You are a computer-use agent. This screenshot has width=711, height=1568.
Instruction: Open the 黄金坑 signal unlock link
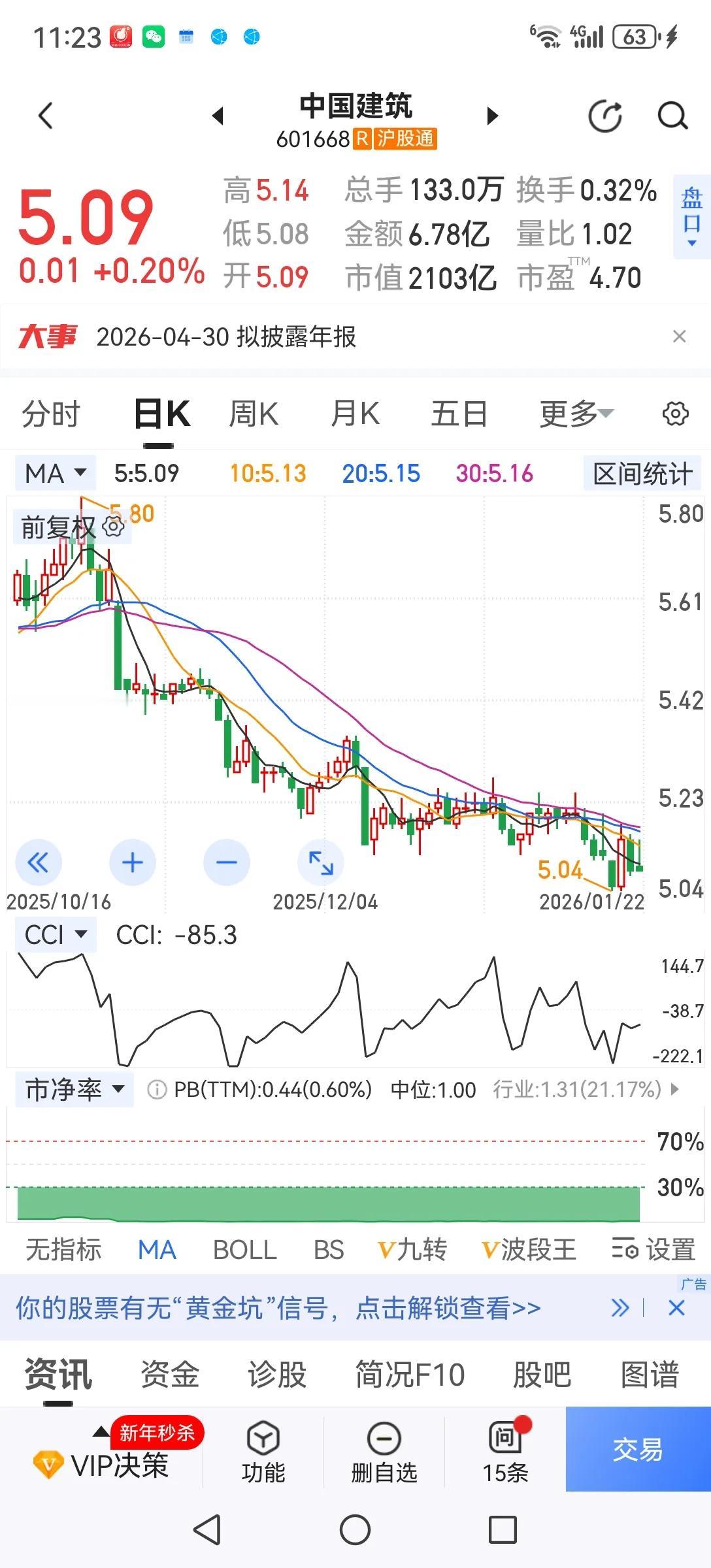tap(274, 1308)
